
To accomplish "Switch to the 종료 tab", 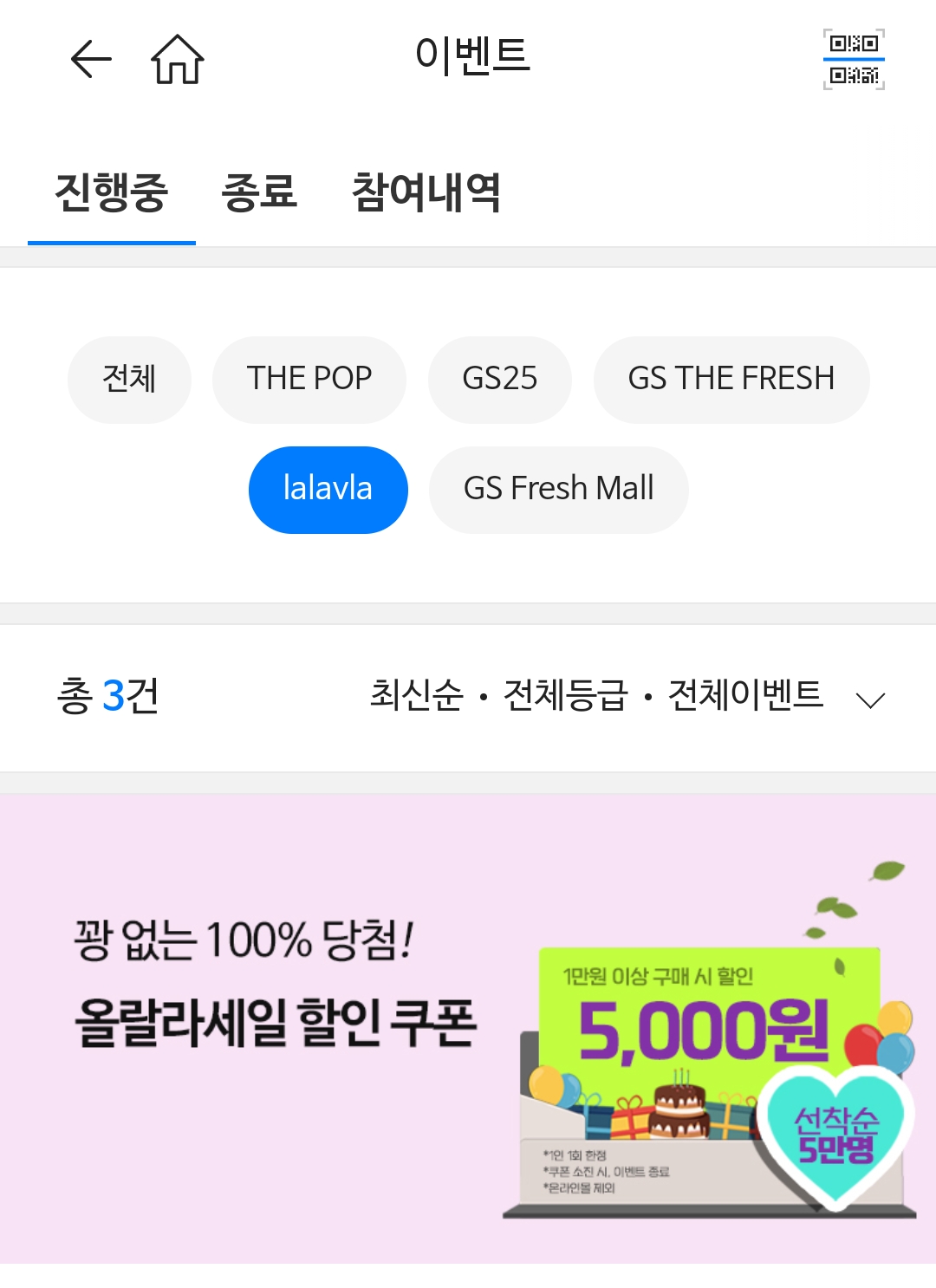I will 259,192.
